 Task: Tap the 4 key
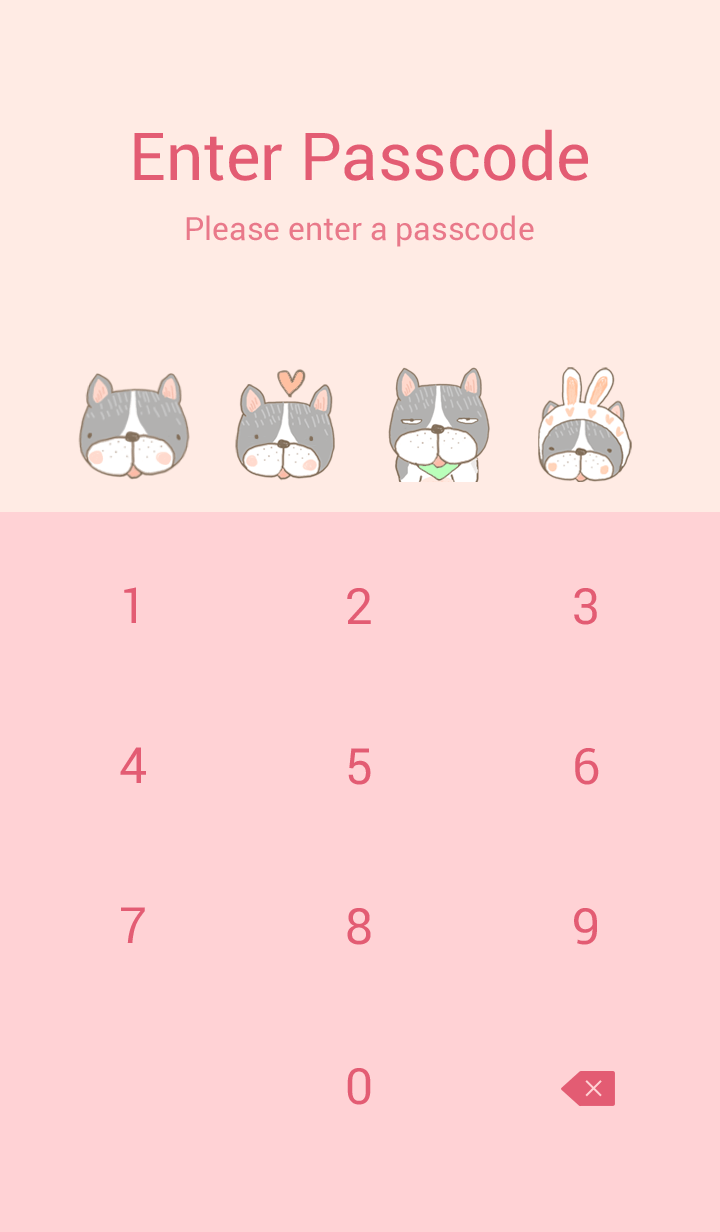(x=132, y=767)
